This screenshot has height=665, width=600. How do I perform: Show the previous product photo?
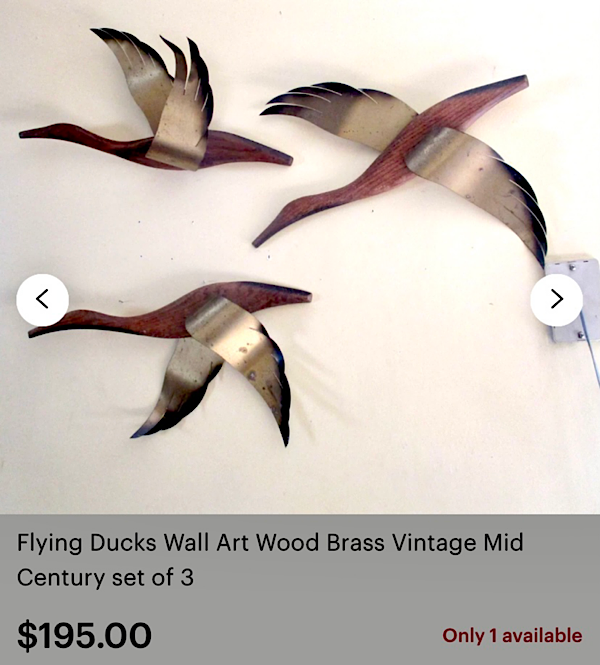(x=43, y=299)
